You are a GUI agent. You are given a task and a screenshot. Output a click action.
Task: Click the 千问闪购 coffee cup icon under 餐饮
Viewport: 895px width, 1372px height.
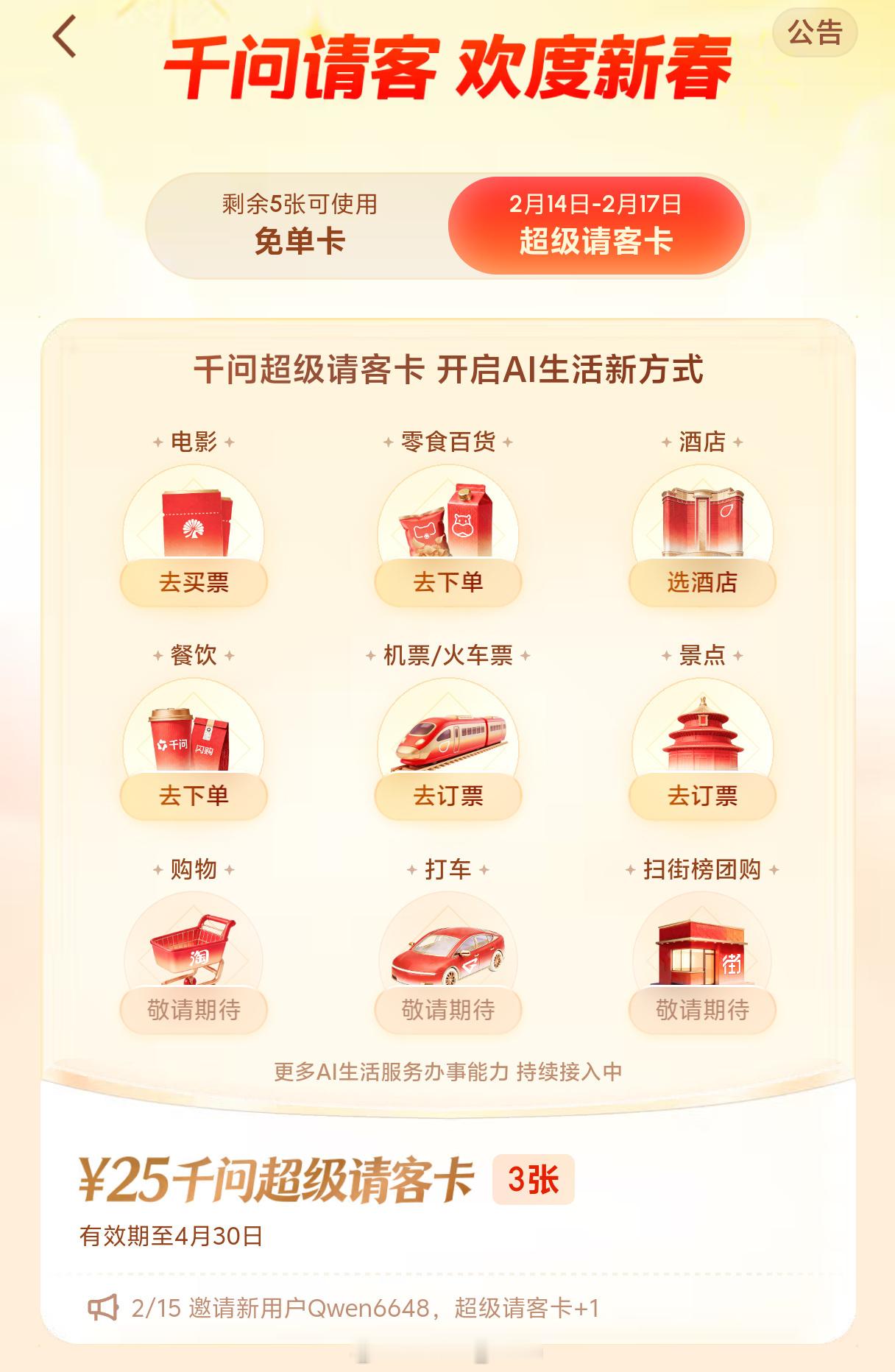pyautogui.click(x=193, y=736)
